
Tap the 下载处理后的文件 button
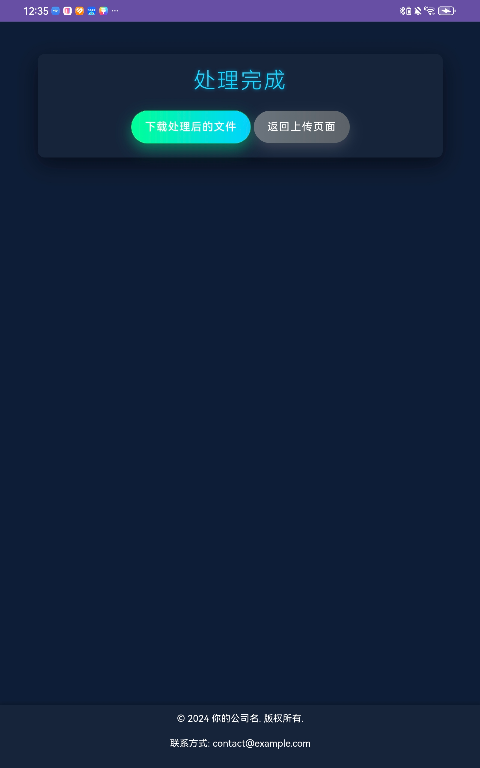coord(191,127)
